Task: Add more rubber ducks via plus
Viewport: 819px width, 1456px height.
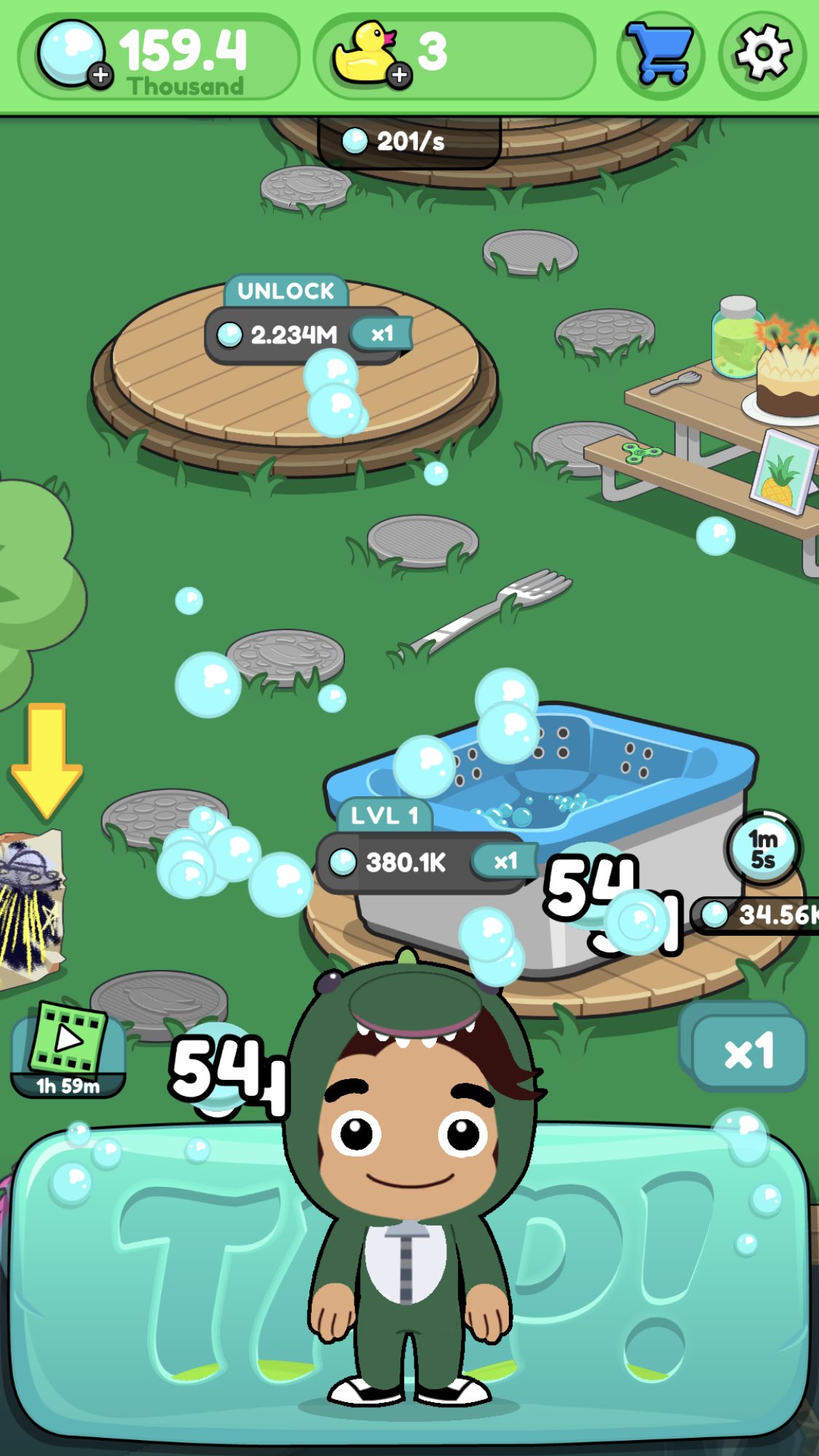Action: (x=399, y=74)
